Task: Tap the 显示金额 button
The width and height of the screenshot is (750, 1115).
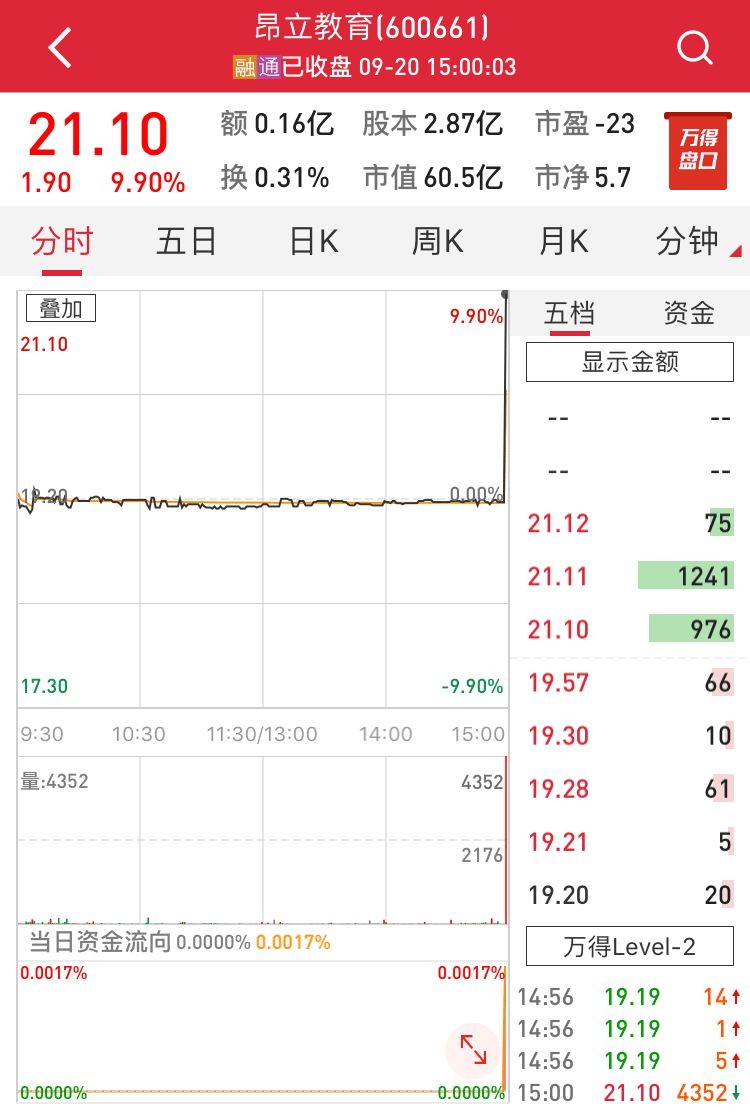Action: coord(630,362)
